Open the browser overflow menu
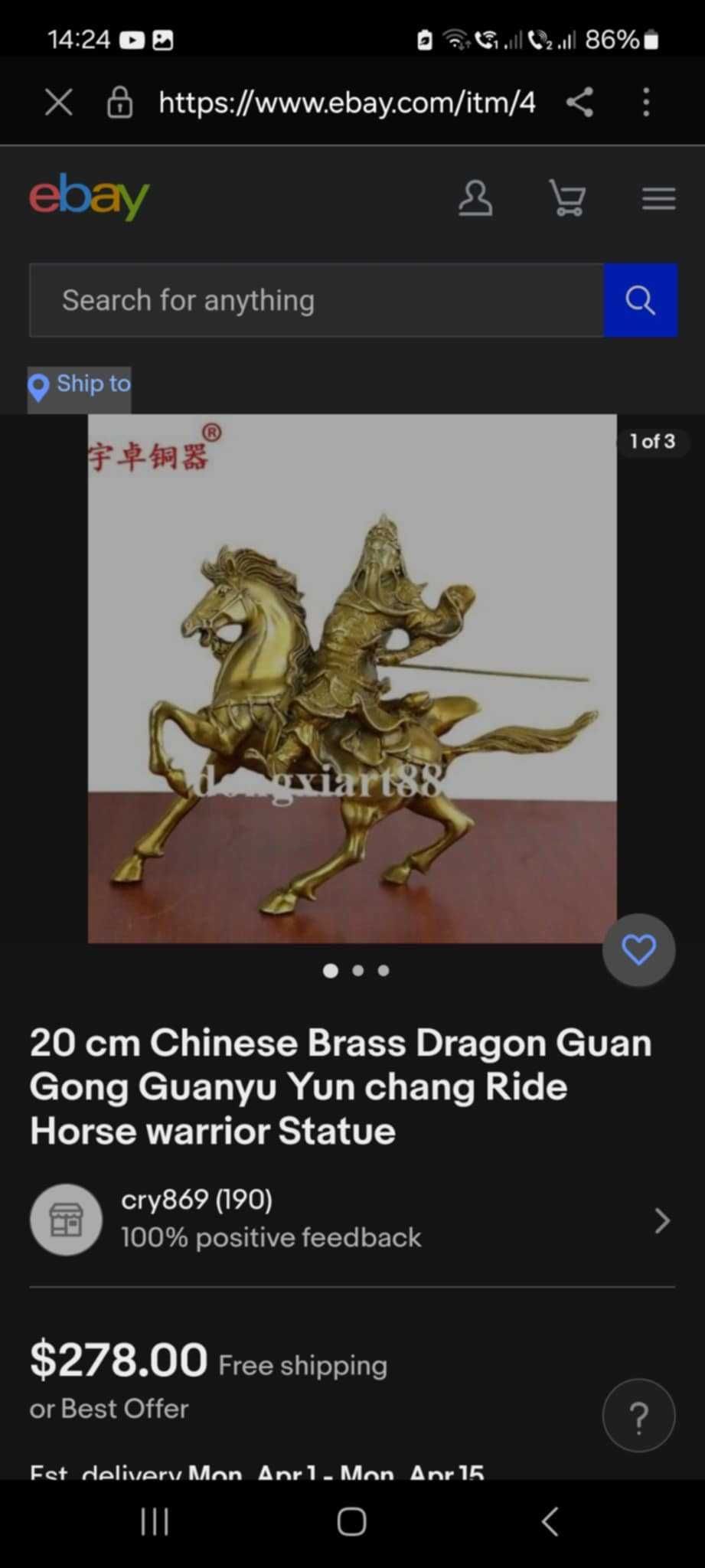 [x=646, y=102]
